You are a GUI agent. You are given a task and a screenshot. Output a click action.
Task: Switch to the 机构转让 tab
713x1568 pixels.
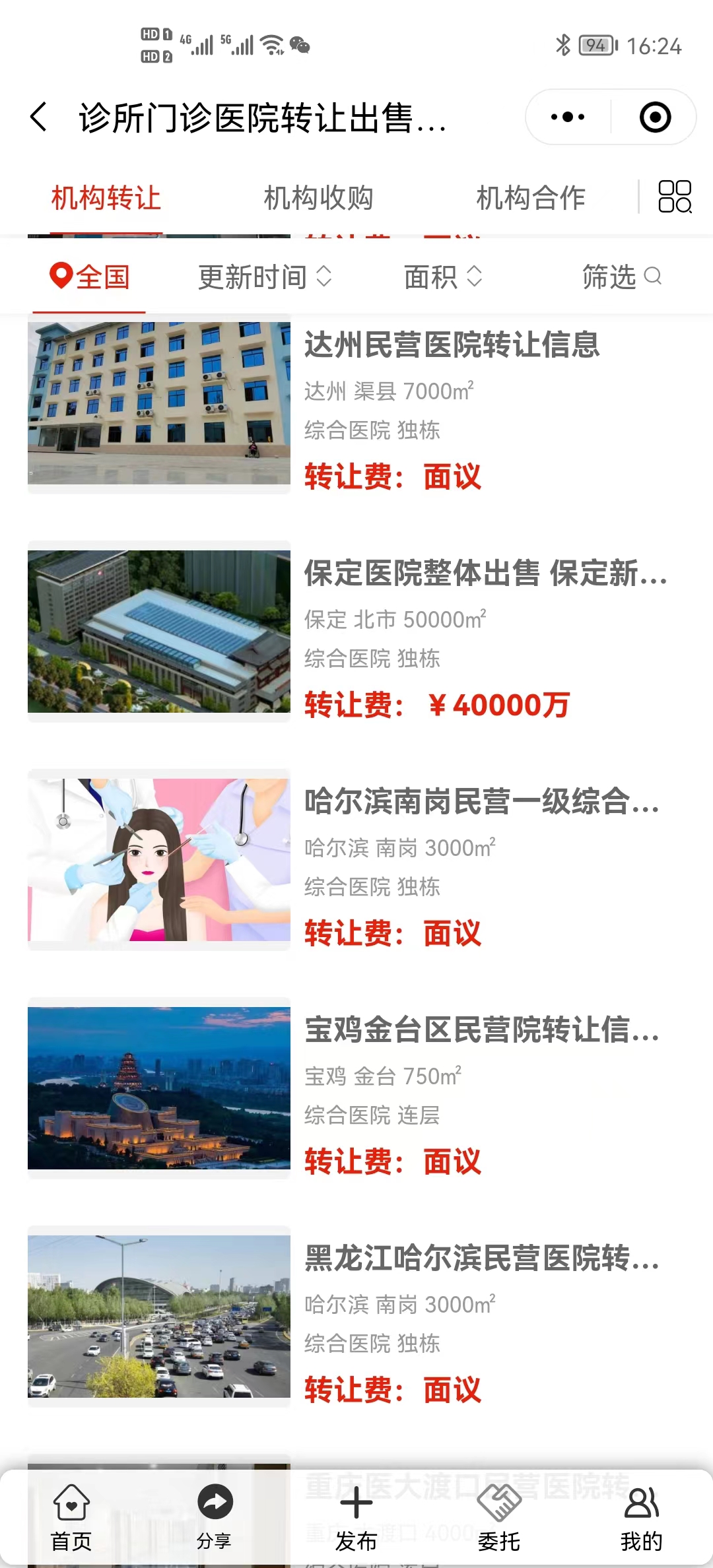coord(106,198)
